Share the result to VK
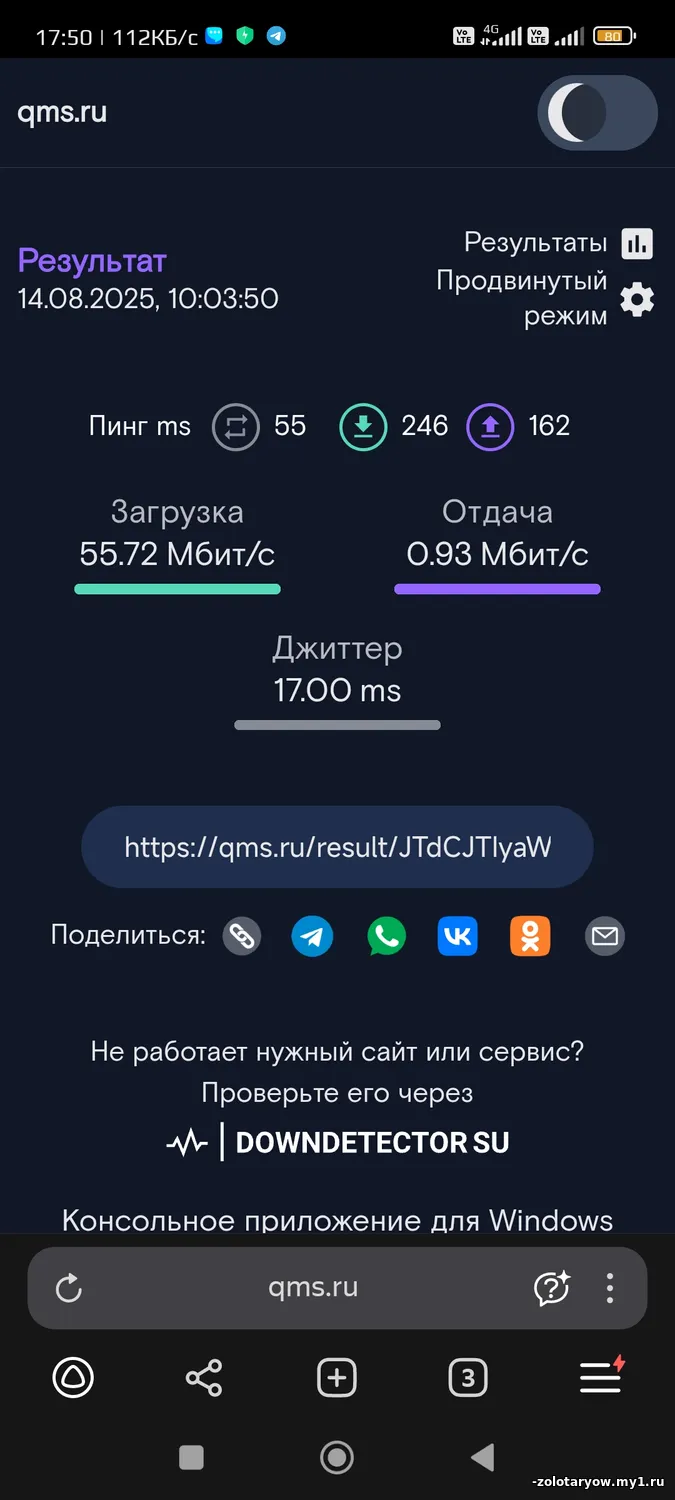675x1500 pixels. point(457,936)
